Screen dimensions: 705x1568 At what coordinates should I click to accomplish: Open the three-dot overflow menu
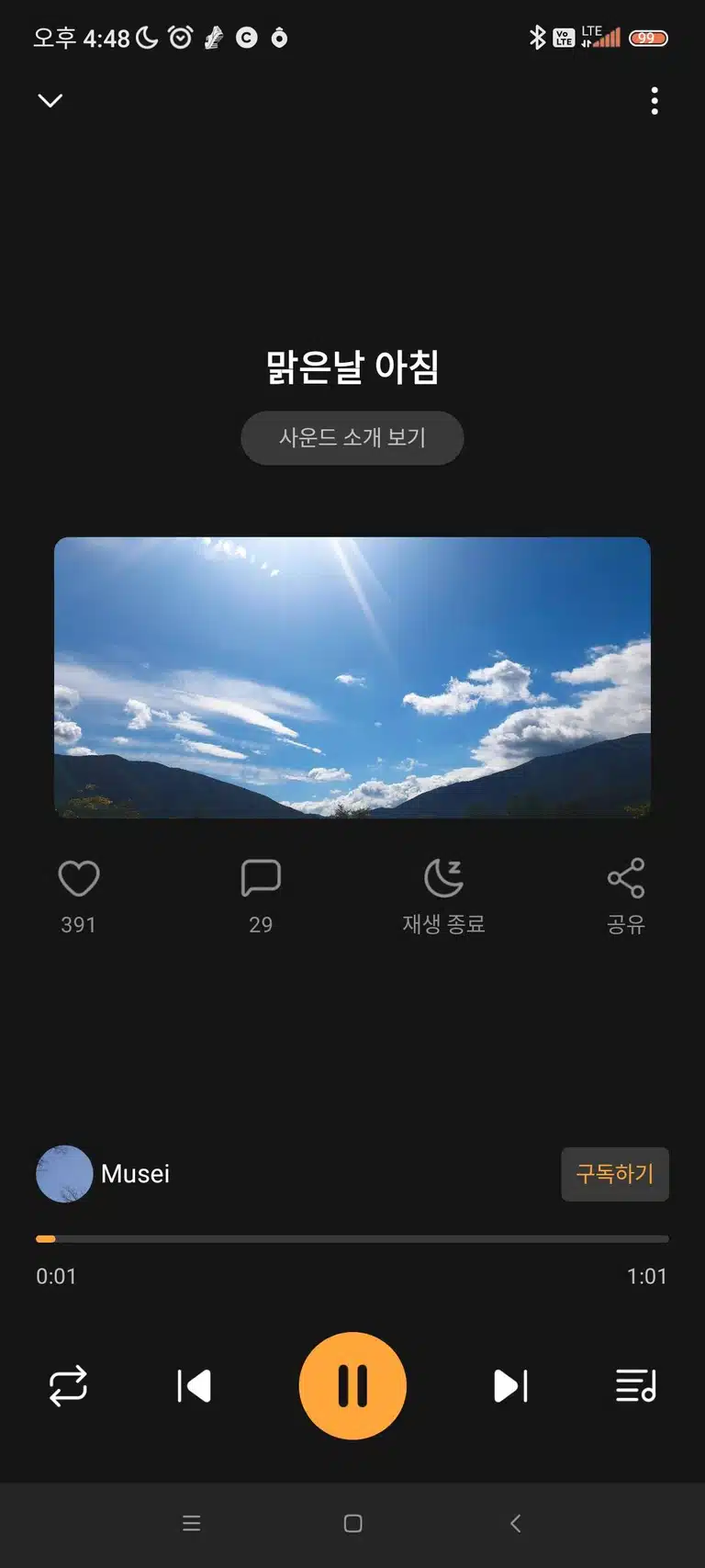(655, 101)
